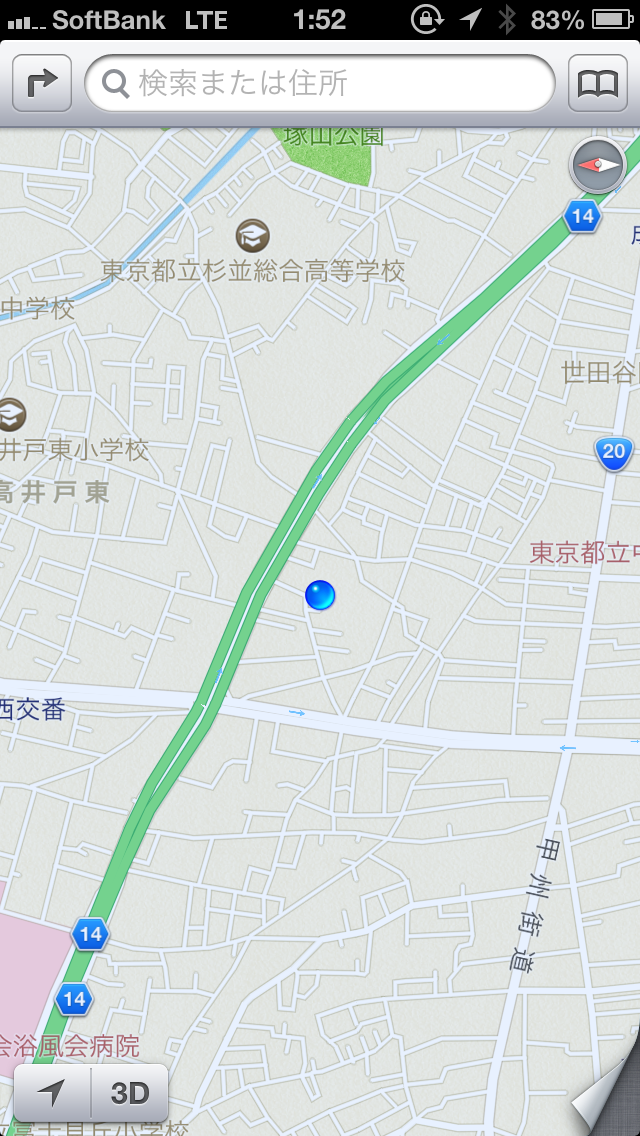640x1136 pixels.
Task: Select the blue current location dot
Action: pos(320,595)
